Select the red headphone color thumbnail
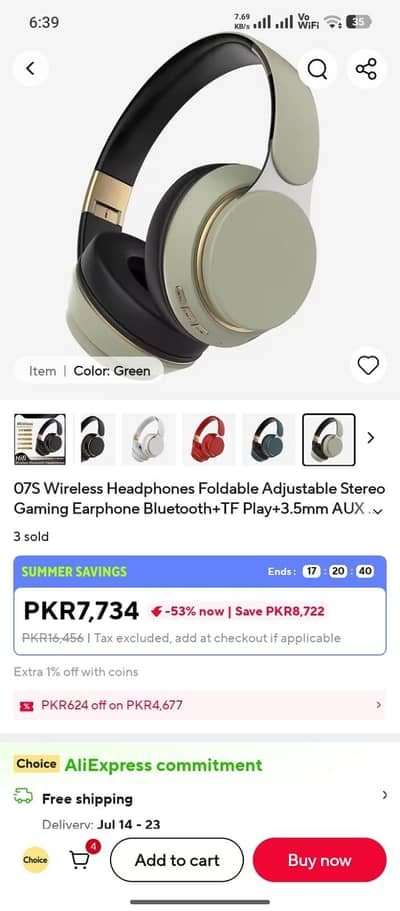 209,439
